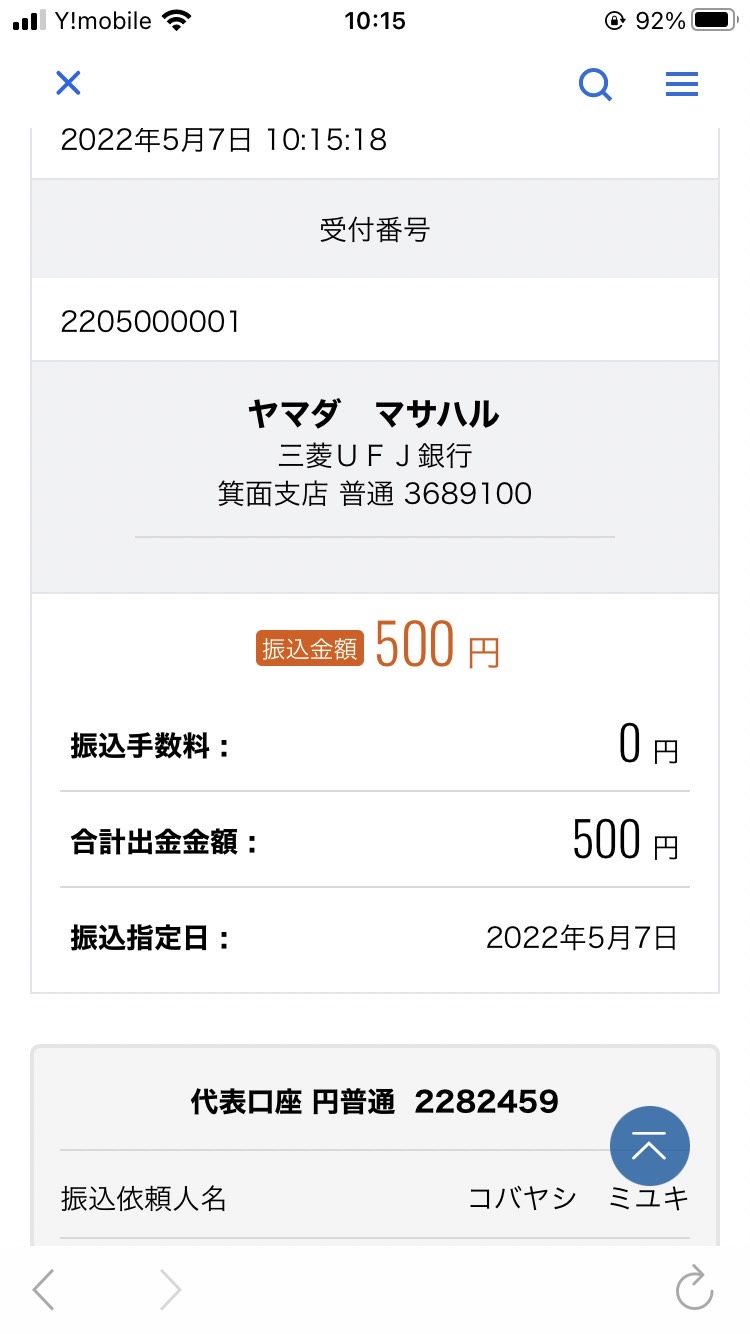Tap the scroll-to-top floating button
Image resolution: width=750 pixels, height=1334 pixels.
[650, 1146]
